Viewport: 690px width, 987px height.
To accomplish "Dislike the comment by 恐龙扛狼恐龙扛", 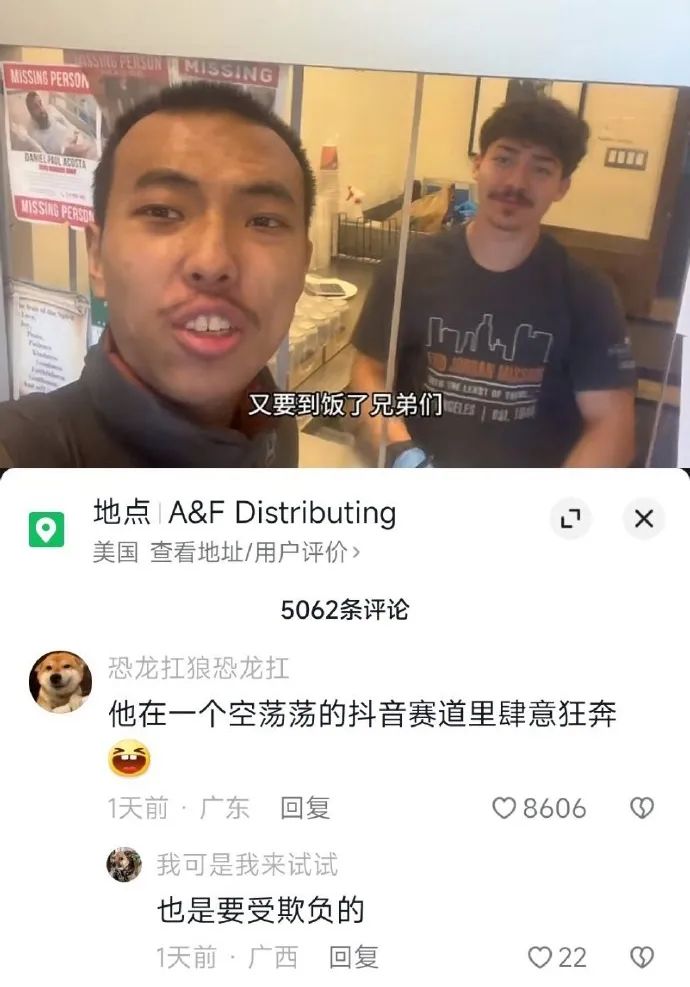I will click(642, 808).
